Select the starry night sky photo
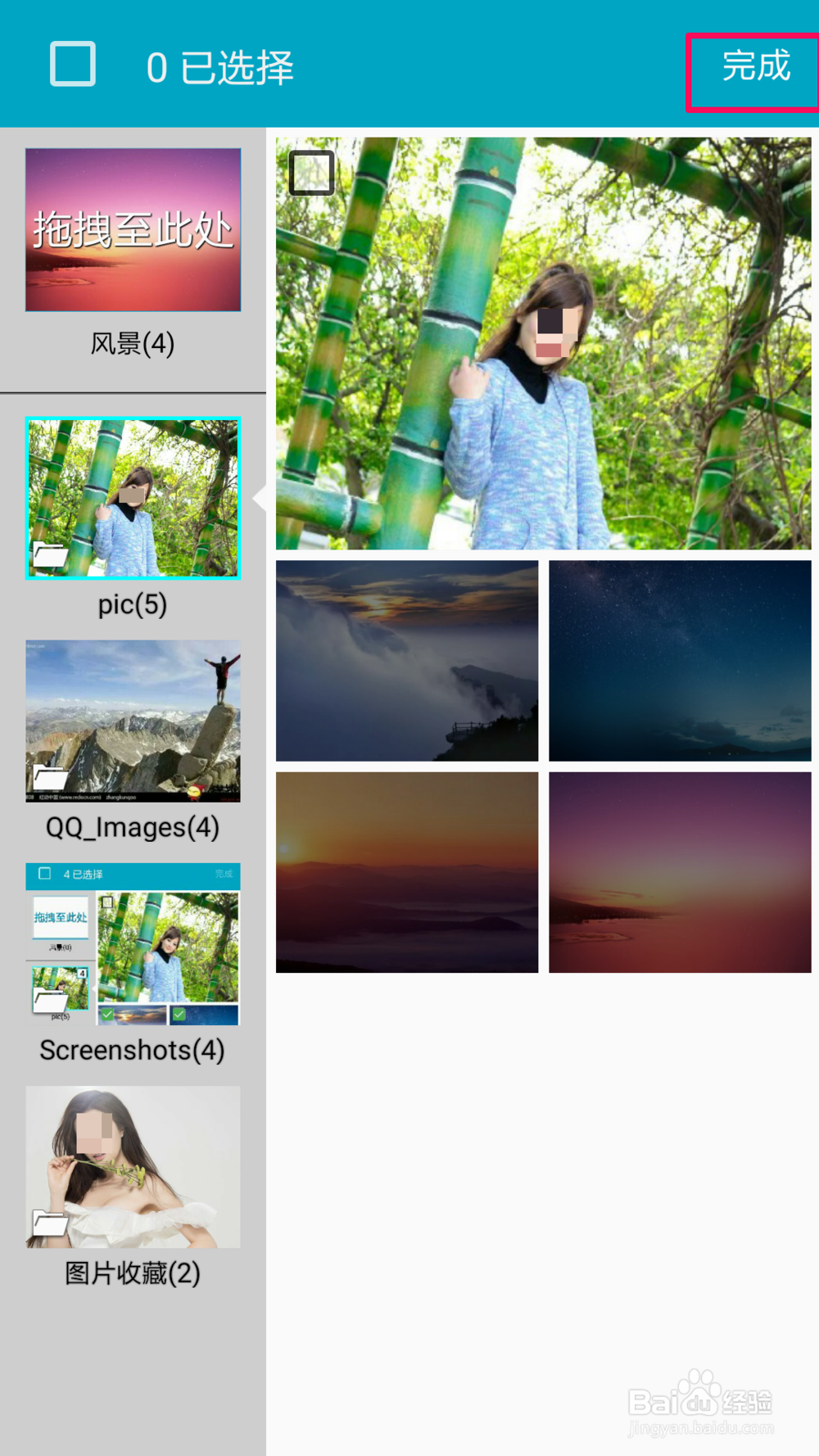The height and width of the screenshot is (1456, 819). pos(680,660)
